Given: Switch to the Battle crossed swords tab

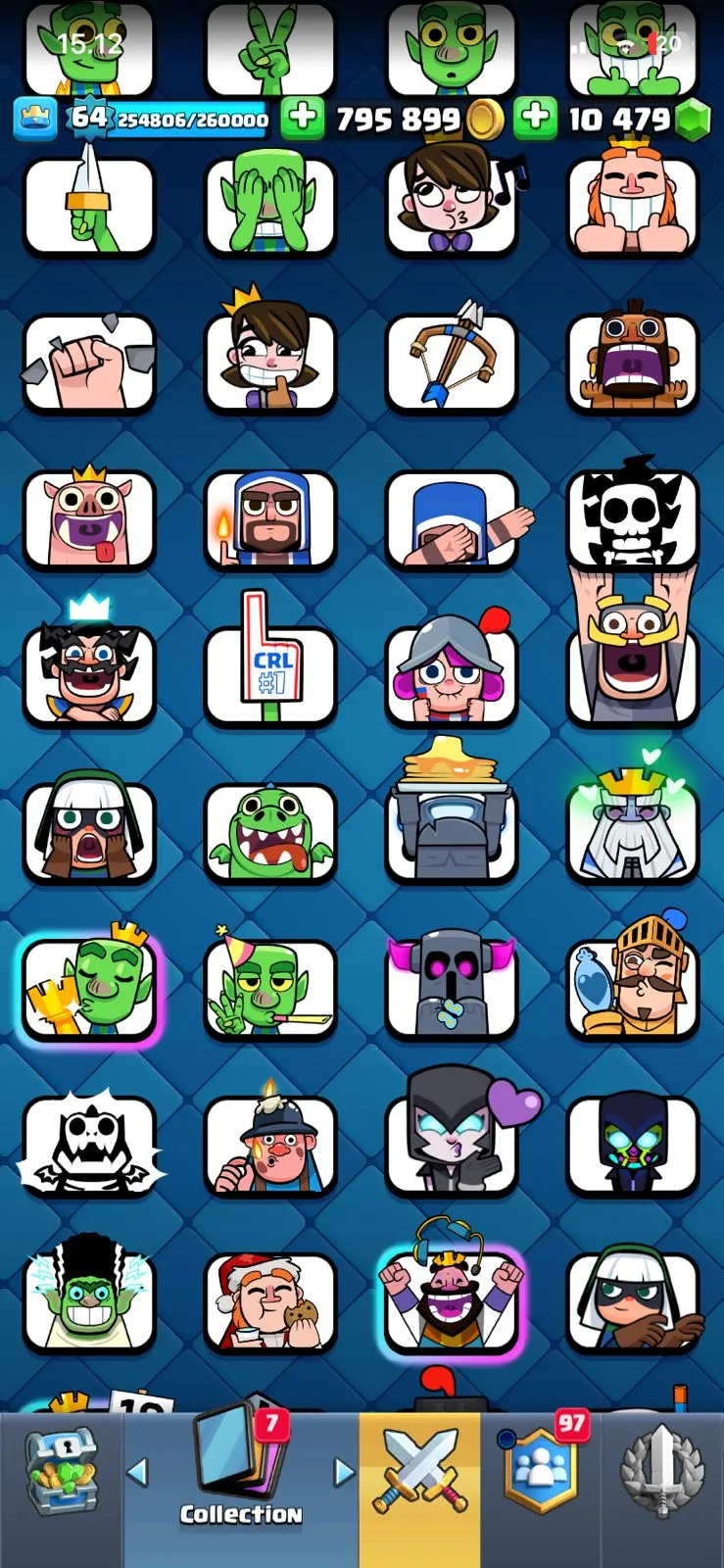Looking at the screenshot, I should tap(420, 1490).
